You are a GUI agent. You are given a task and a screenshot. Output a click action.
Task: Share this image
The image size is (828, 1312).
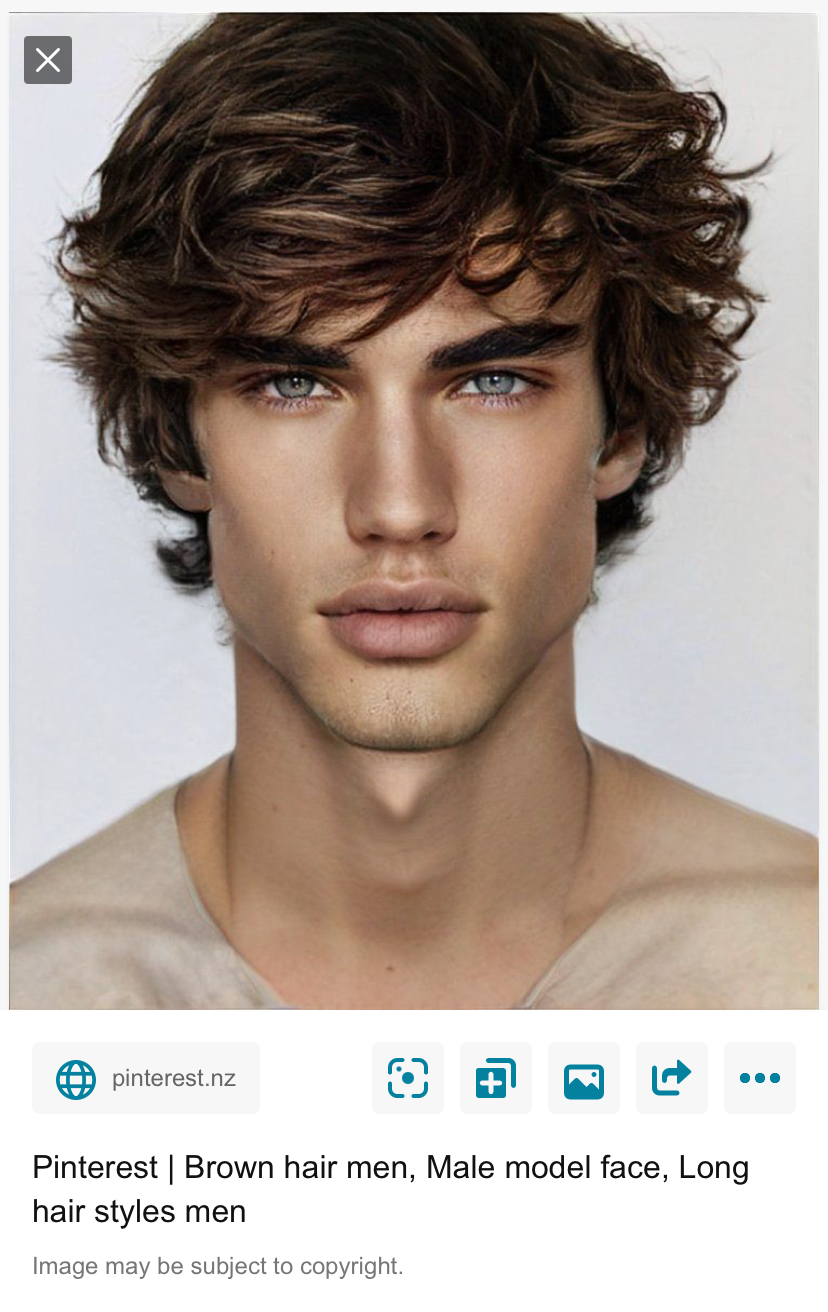(672, 1078)
